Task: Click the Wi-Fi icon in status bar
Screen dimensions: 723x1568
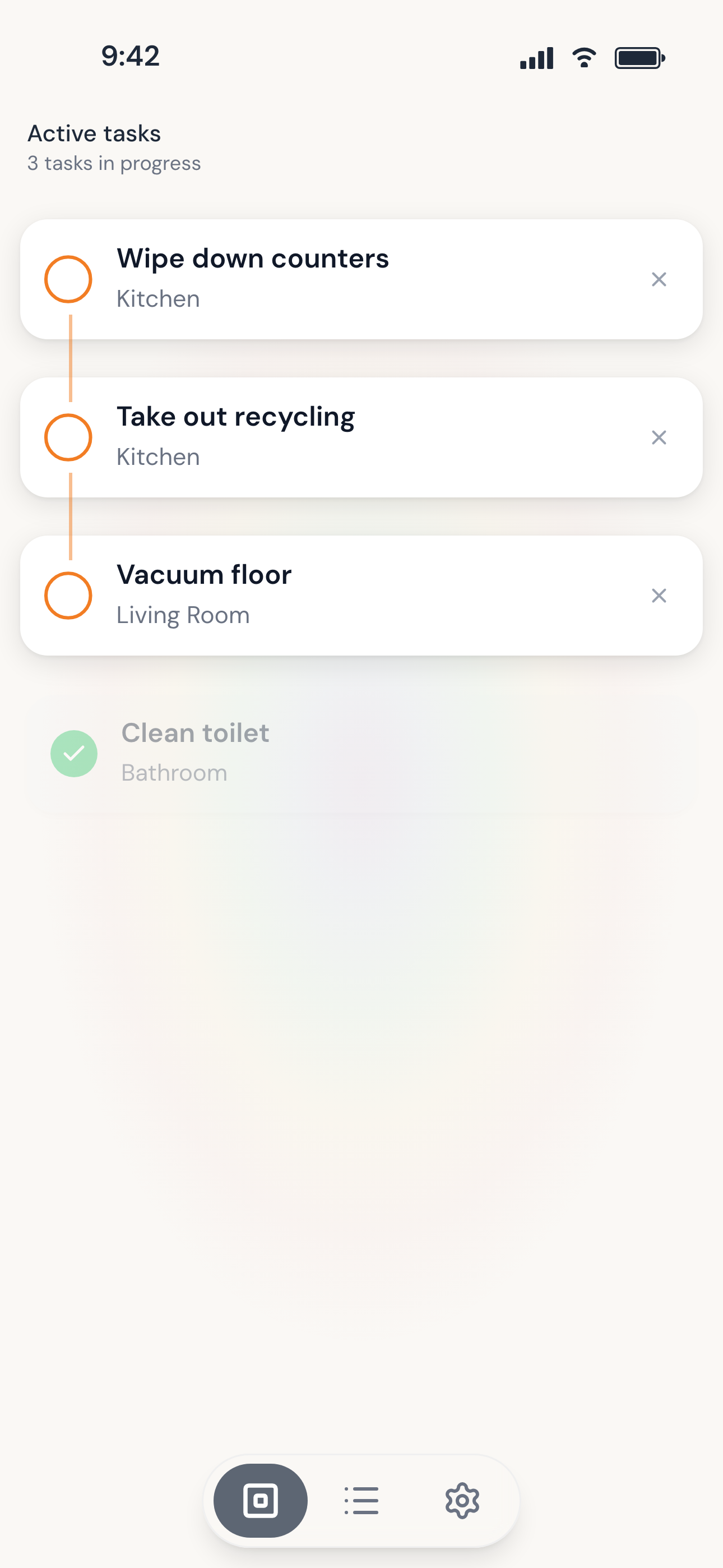Action: pyautogui.click(x=583, y=57)
